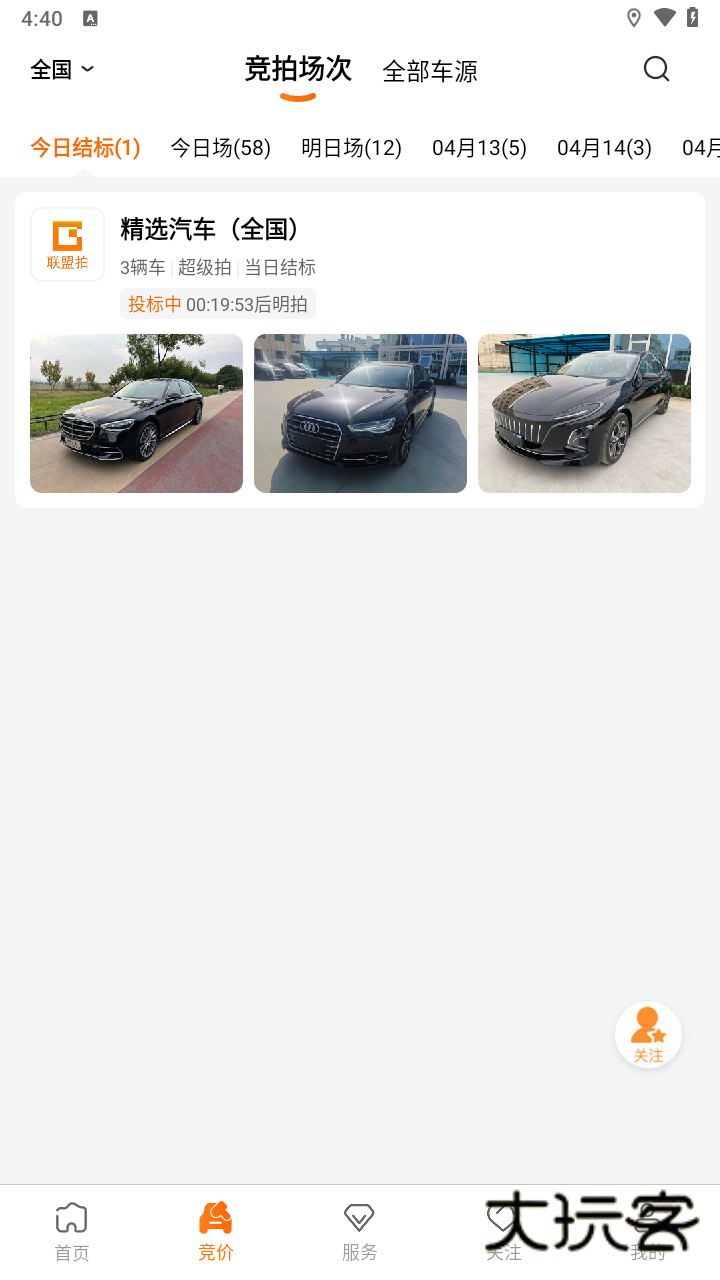
Task: Tap the 竞价 auction car icon
Action: (215, 1216)
